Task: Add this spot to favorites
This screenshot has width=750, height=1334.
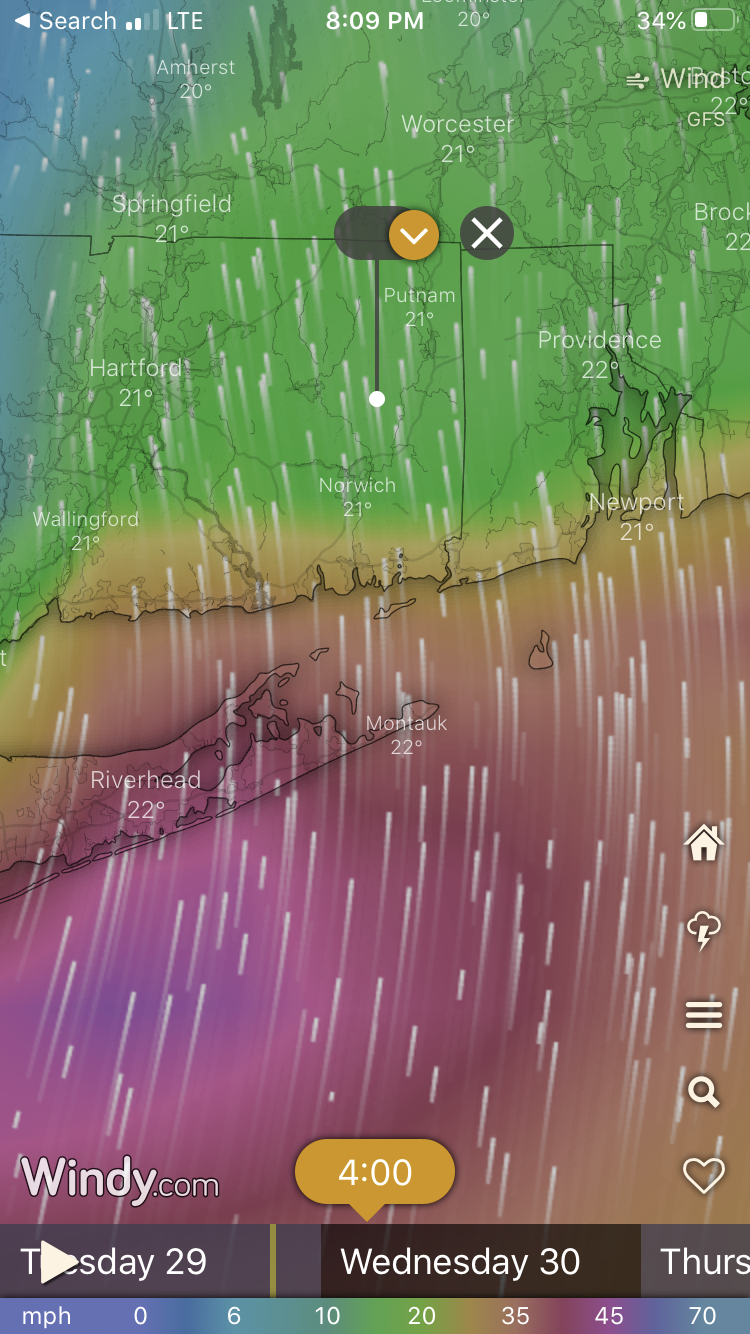Action: point(704,1175)
